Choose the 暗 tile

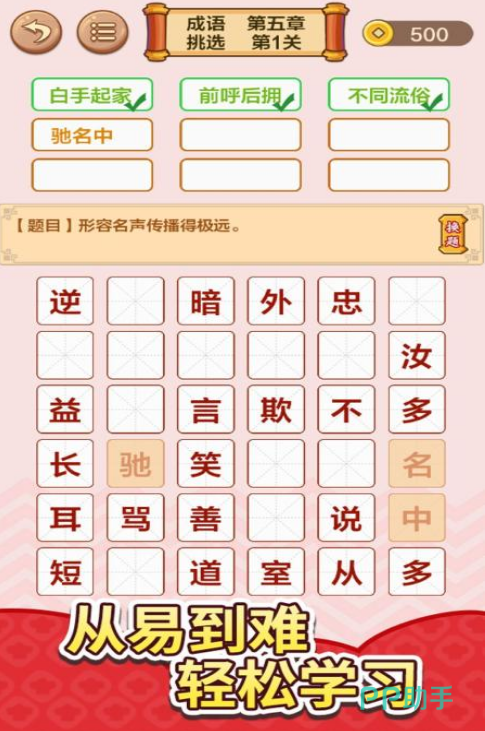[206, 301]
